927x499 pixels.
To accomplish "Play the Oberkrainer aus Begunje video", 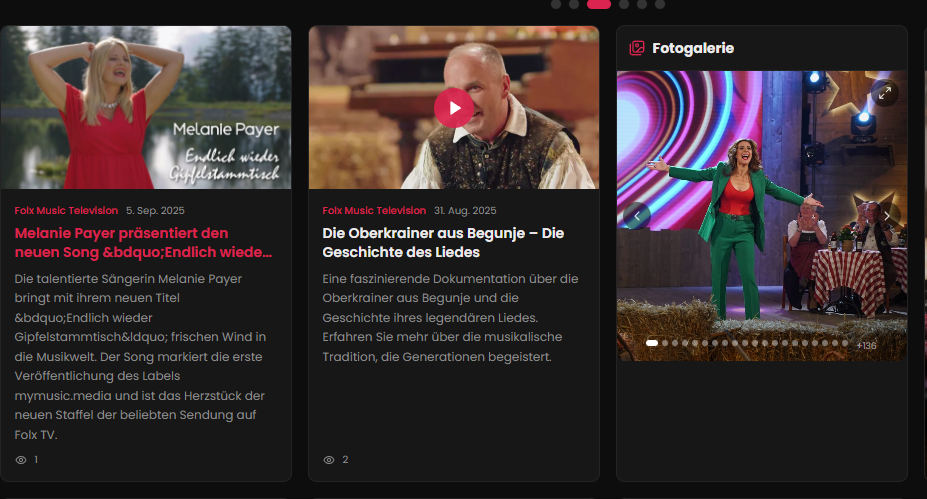I will coord(453,108).
